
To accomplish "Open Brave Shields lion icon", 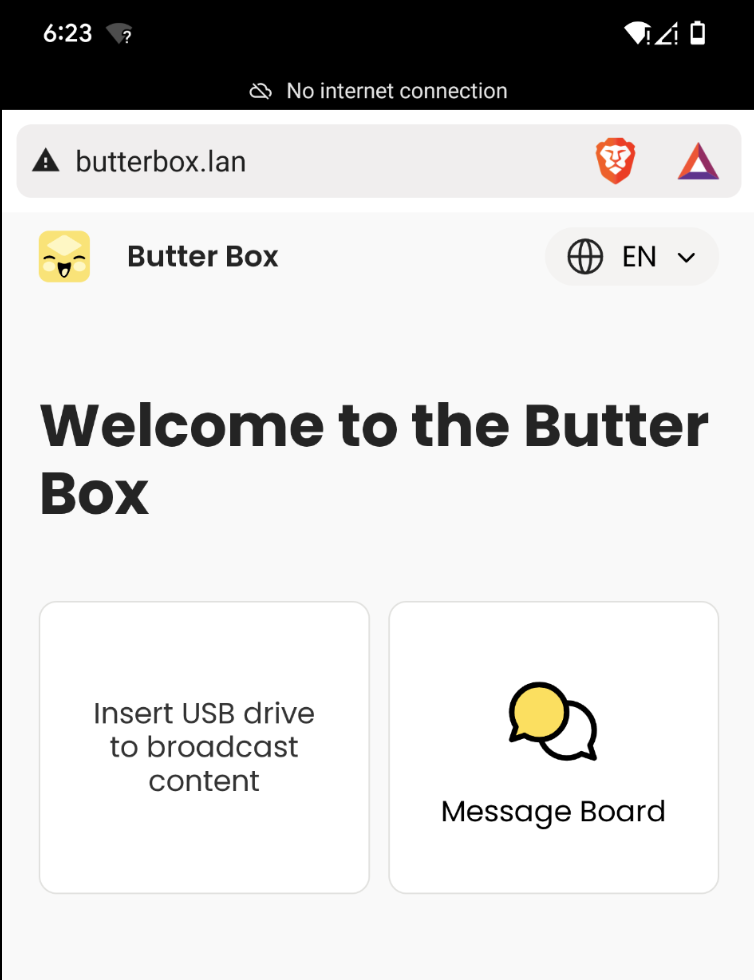I will click(x=616, y=161).
